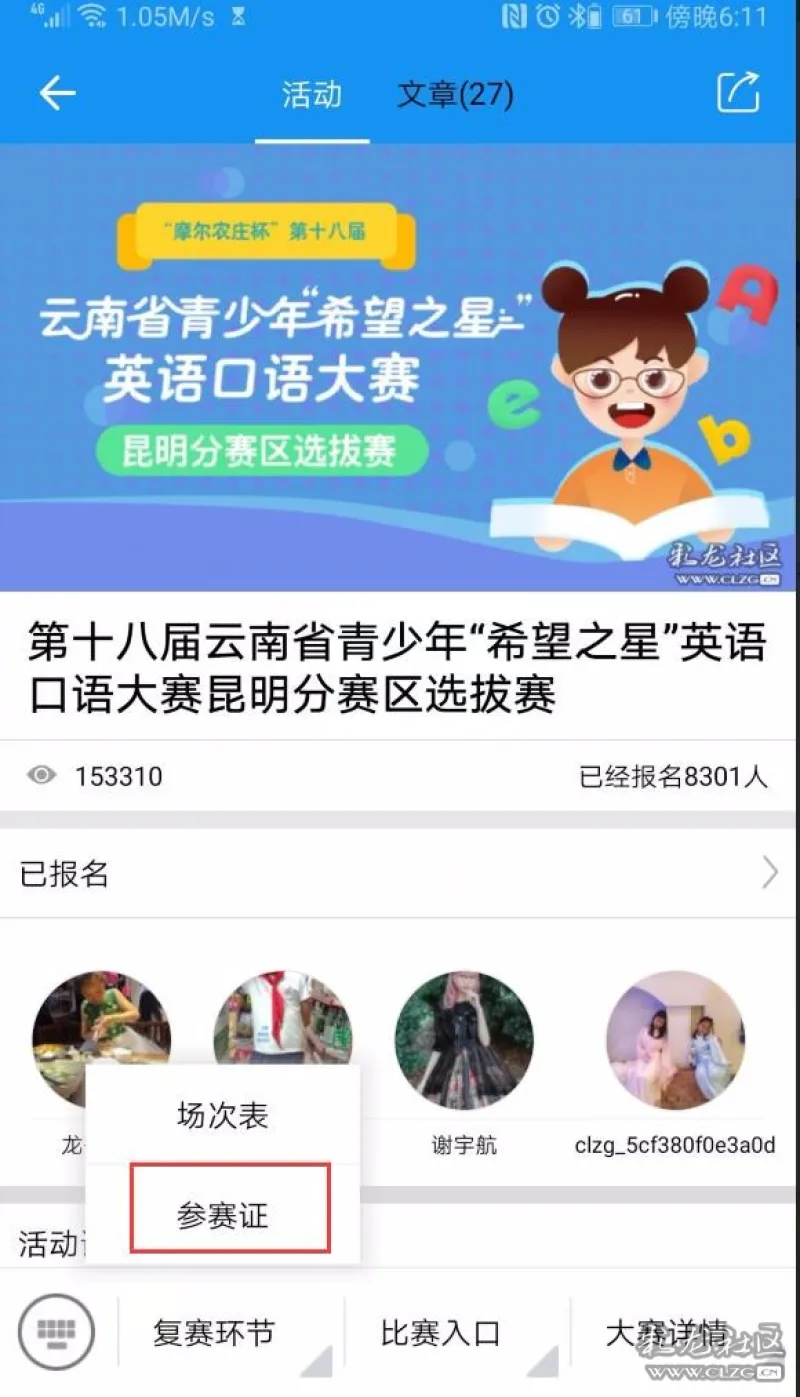Open the 已报名 participant list
800x1397 pixels.
click(400, 874)
